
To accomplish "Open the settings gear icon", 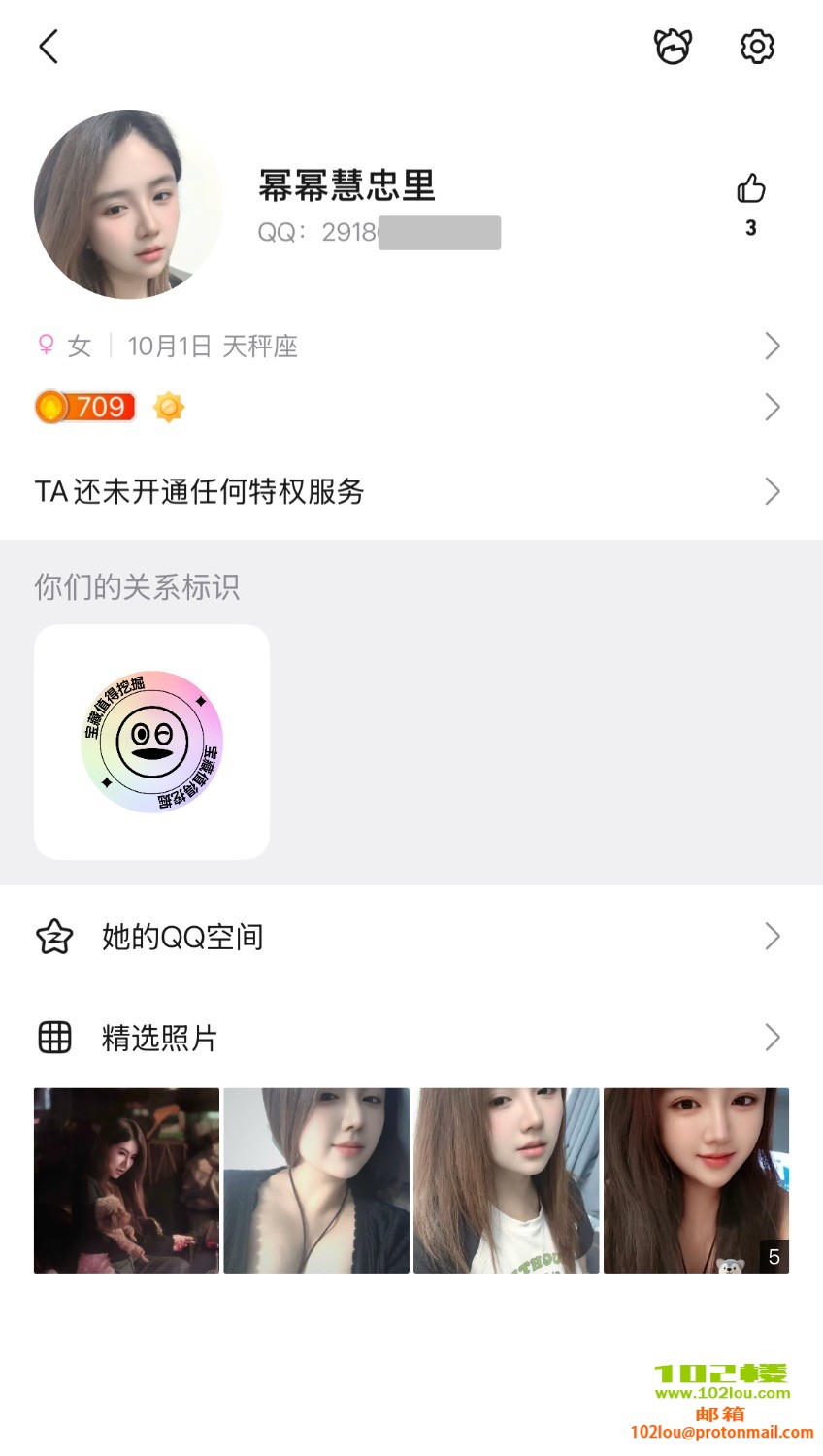I will click(x=757, y=47).
